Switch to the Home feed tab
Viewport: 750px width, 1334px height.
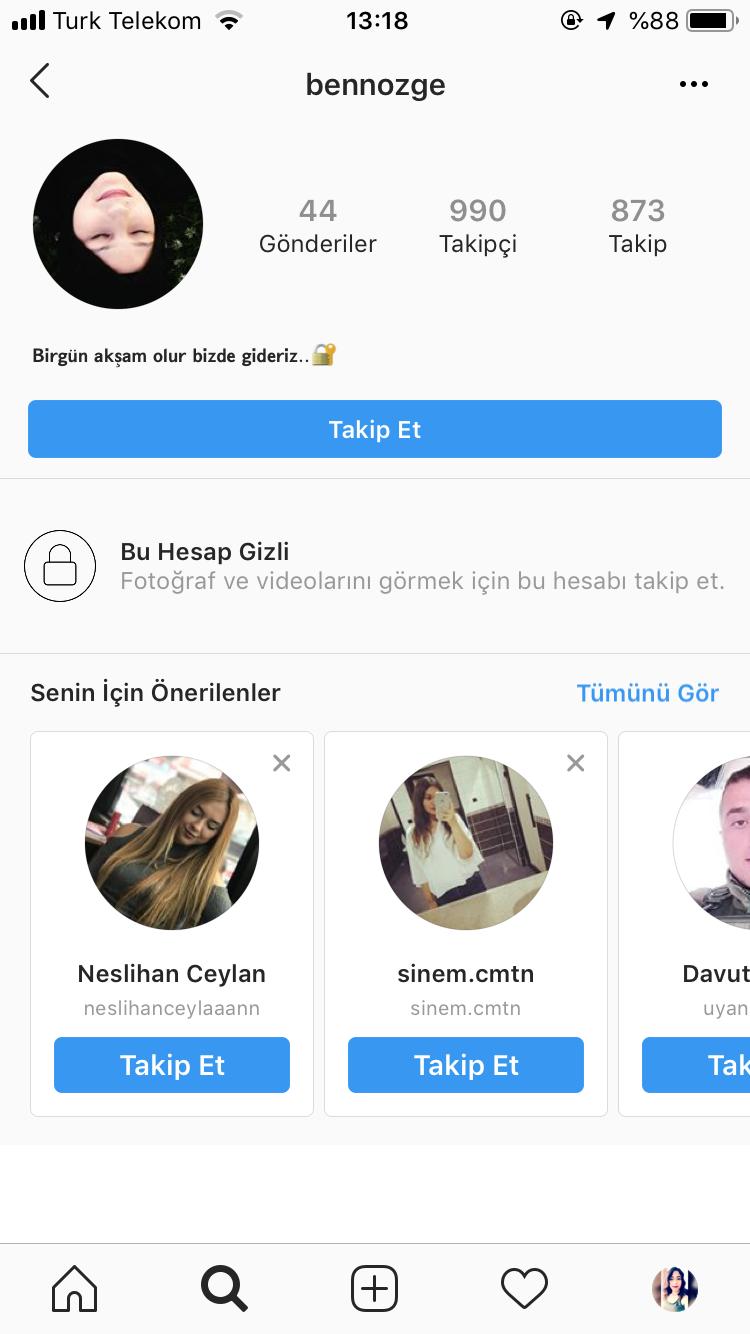point(75,1289)
